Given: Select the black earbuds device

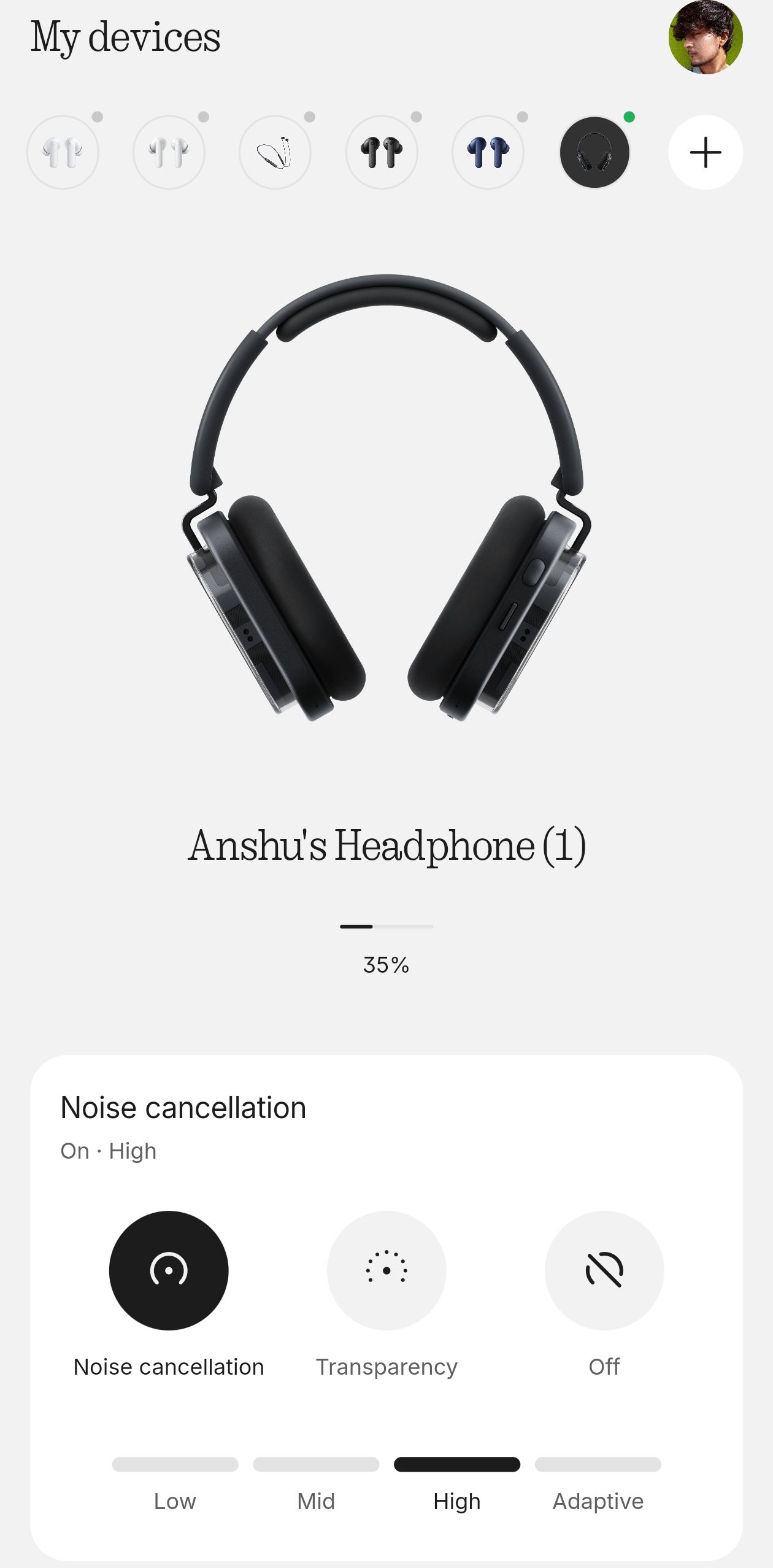Looking at the screenshot, I should pos(382,152).
